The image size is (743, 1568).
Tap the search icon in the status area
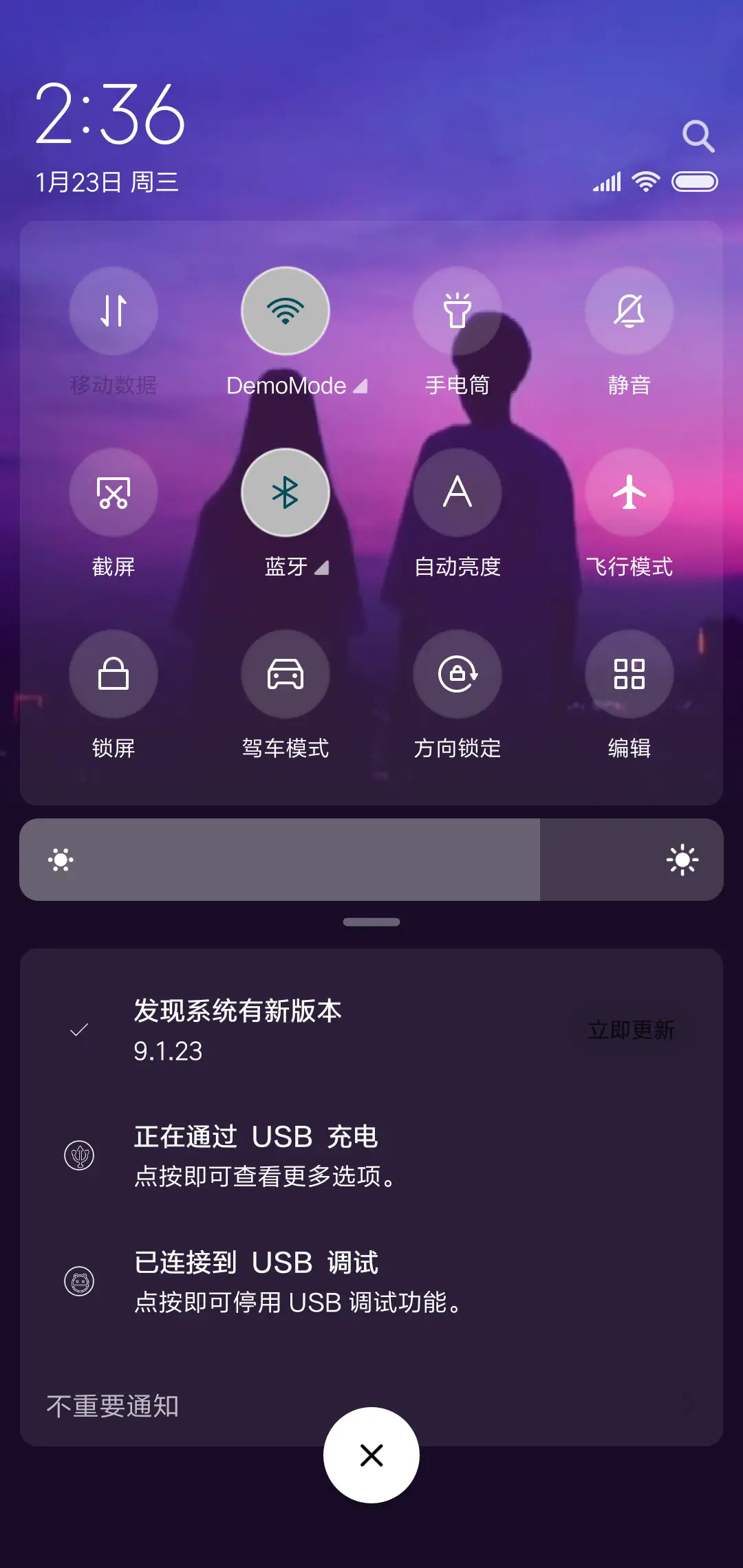[698, 135]
